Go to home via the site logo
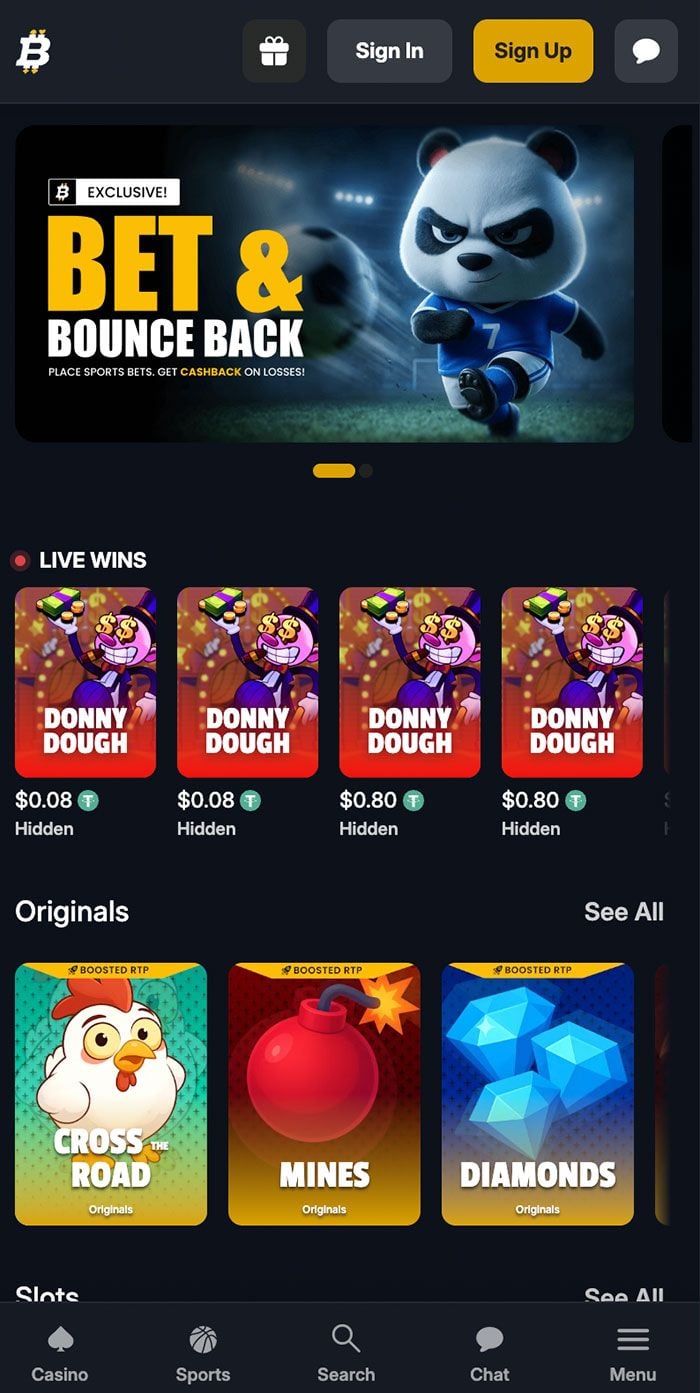The height and width of the screenshot is (1393, 700). click(33, 51)
